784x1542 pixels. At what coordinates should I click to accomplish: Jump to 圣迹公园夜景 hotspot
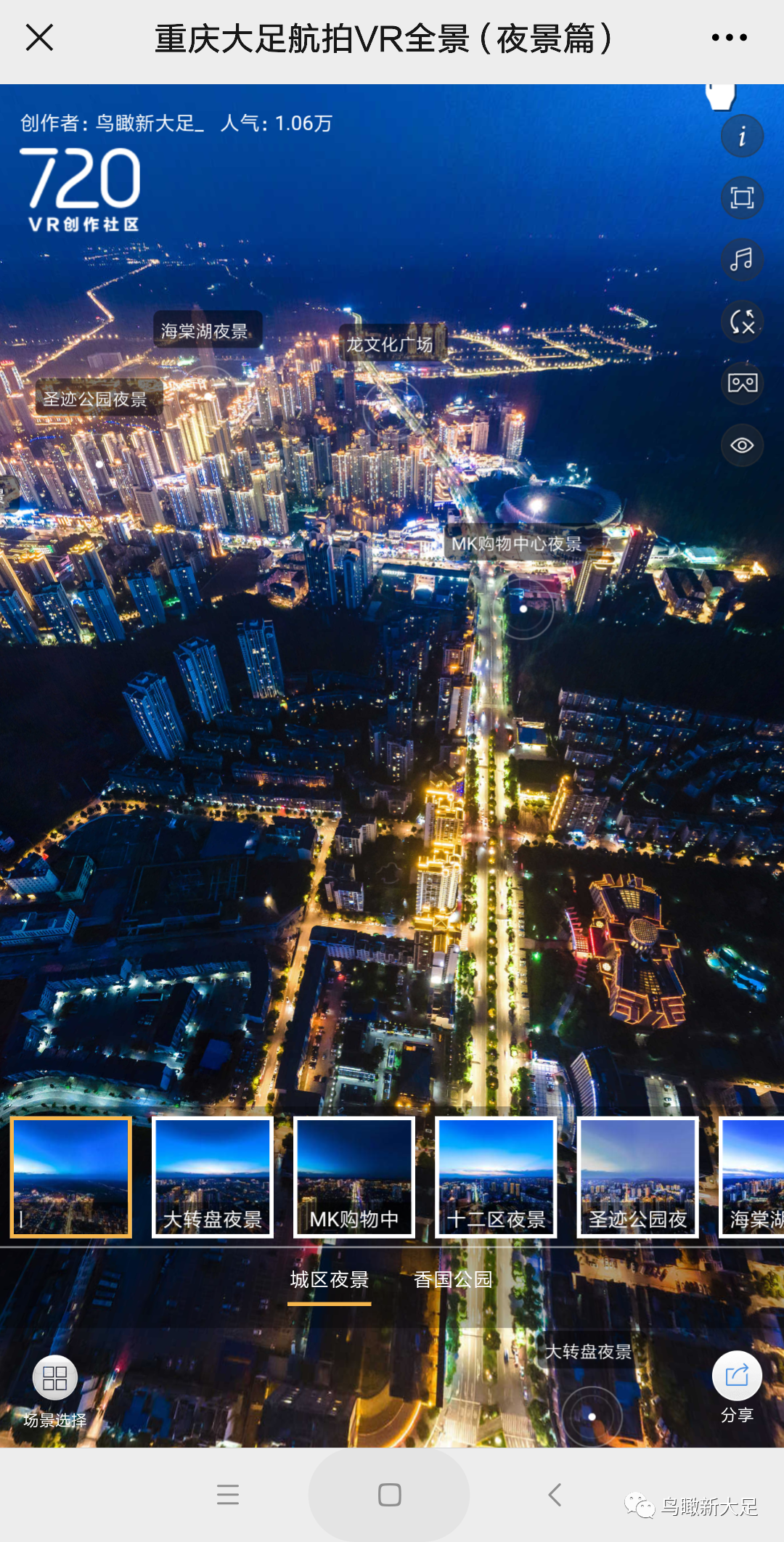point(96,399)
